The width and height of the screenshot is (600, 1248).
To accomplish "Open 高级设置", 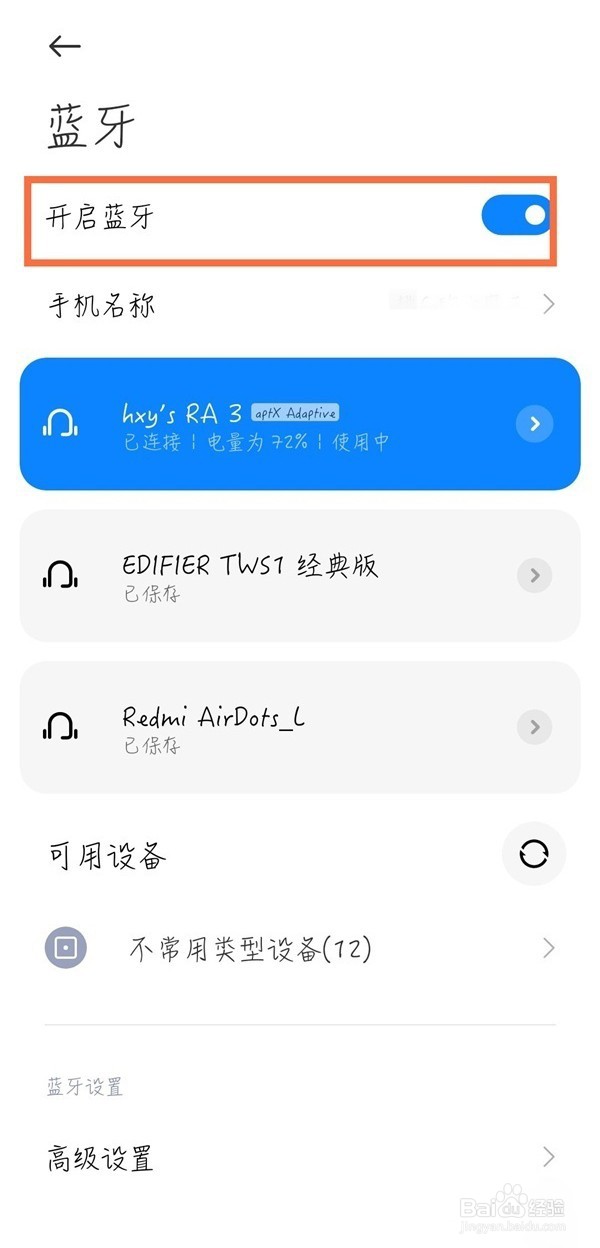I will pos(300,1158).
